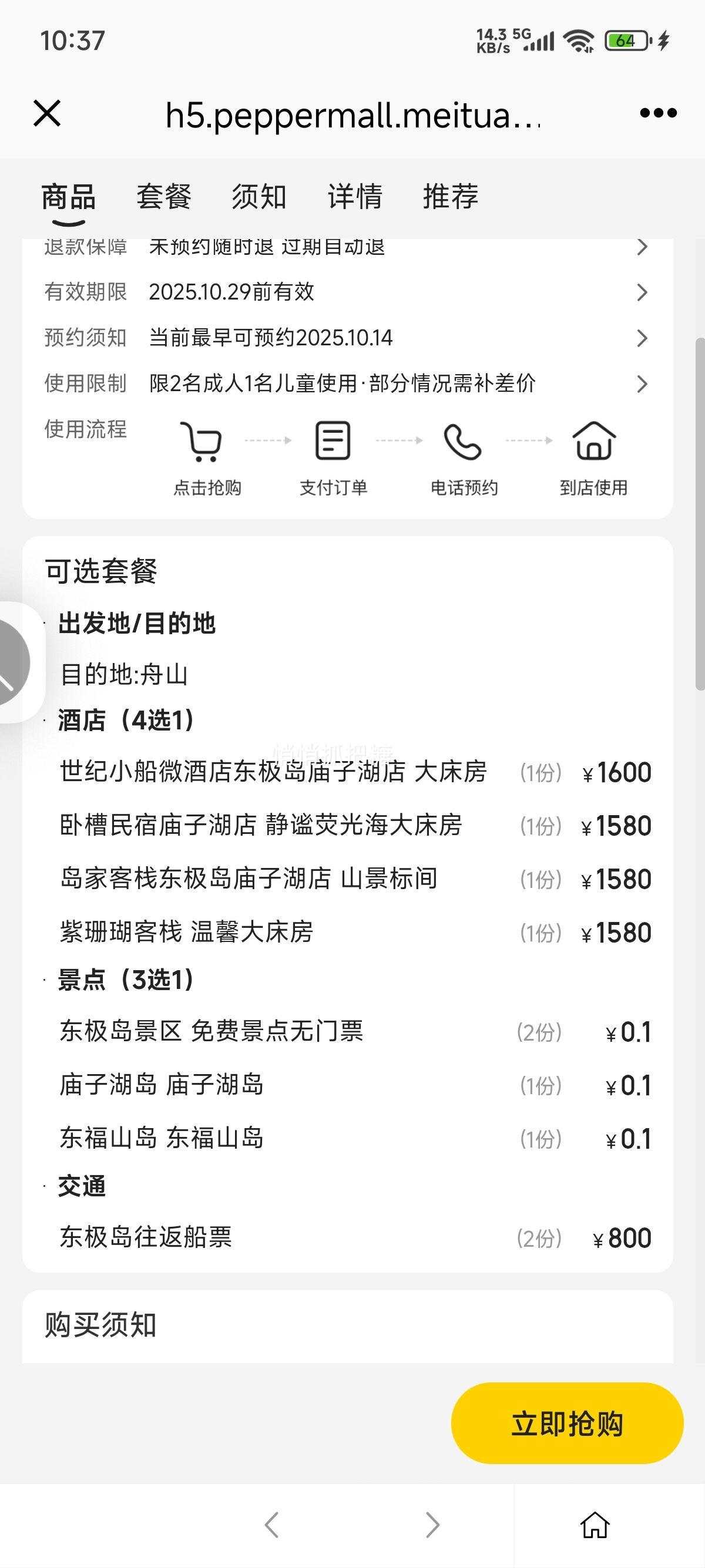Open 使用限制 usage restrictions

click(641, 383)
